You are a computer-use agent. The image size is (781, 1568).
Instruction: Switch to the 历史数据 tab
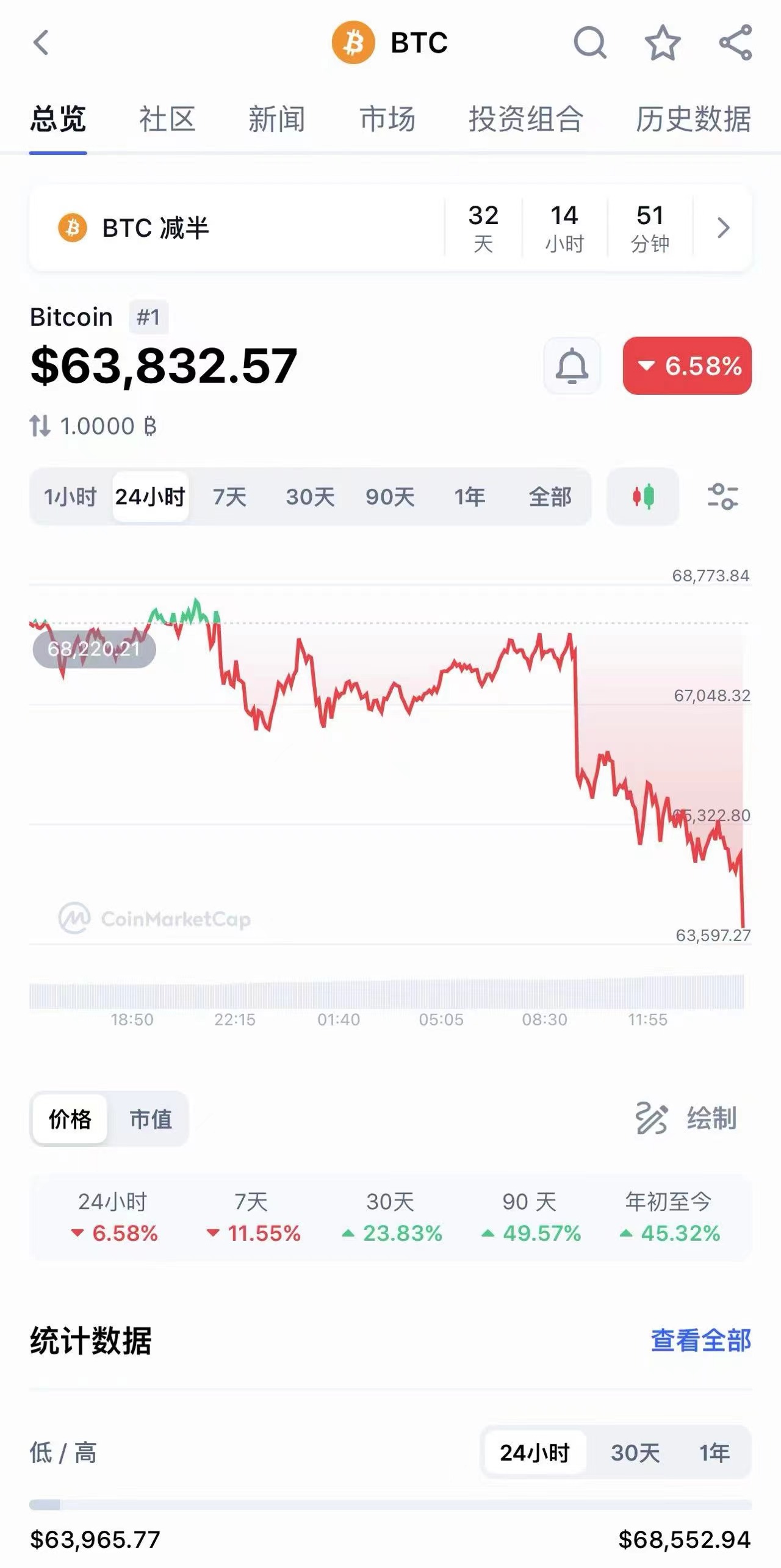(x=693, y=118)
